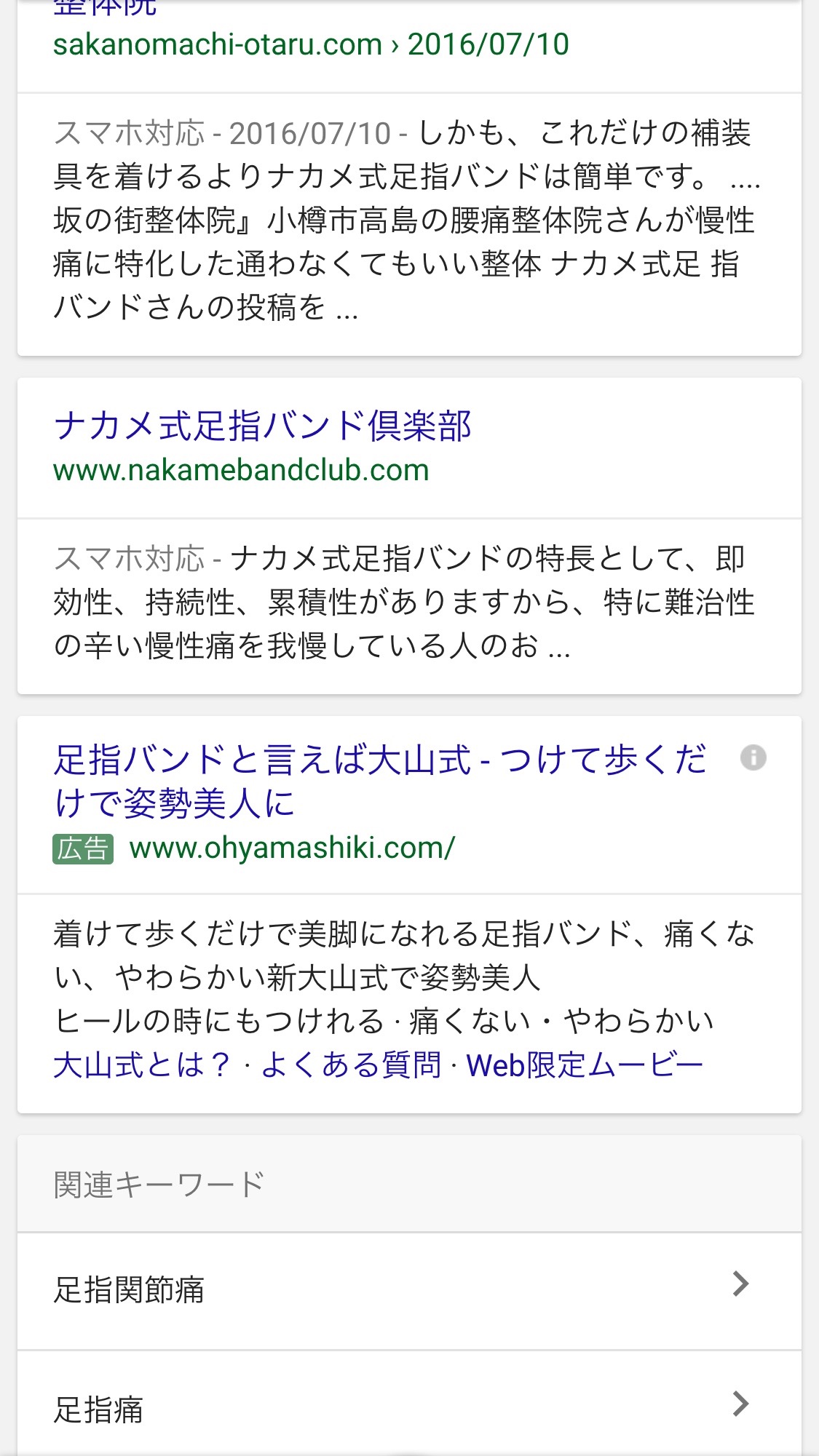The image size is (819, 1456).
Task: Open the Web限定ムービー sitelink
Action: click(585, 1065)
